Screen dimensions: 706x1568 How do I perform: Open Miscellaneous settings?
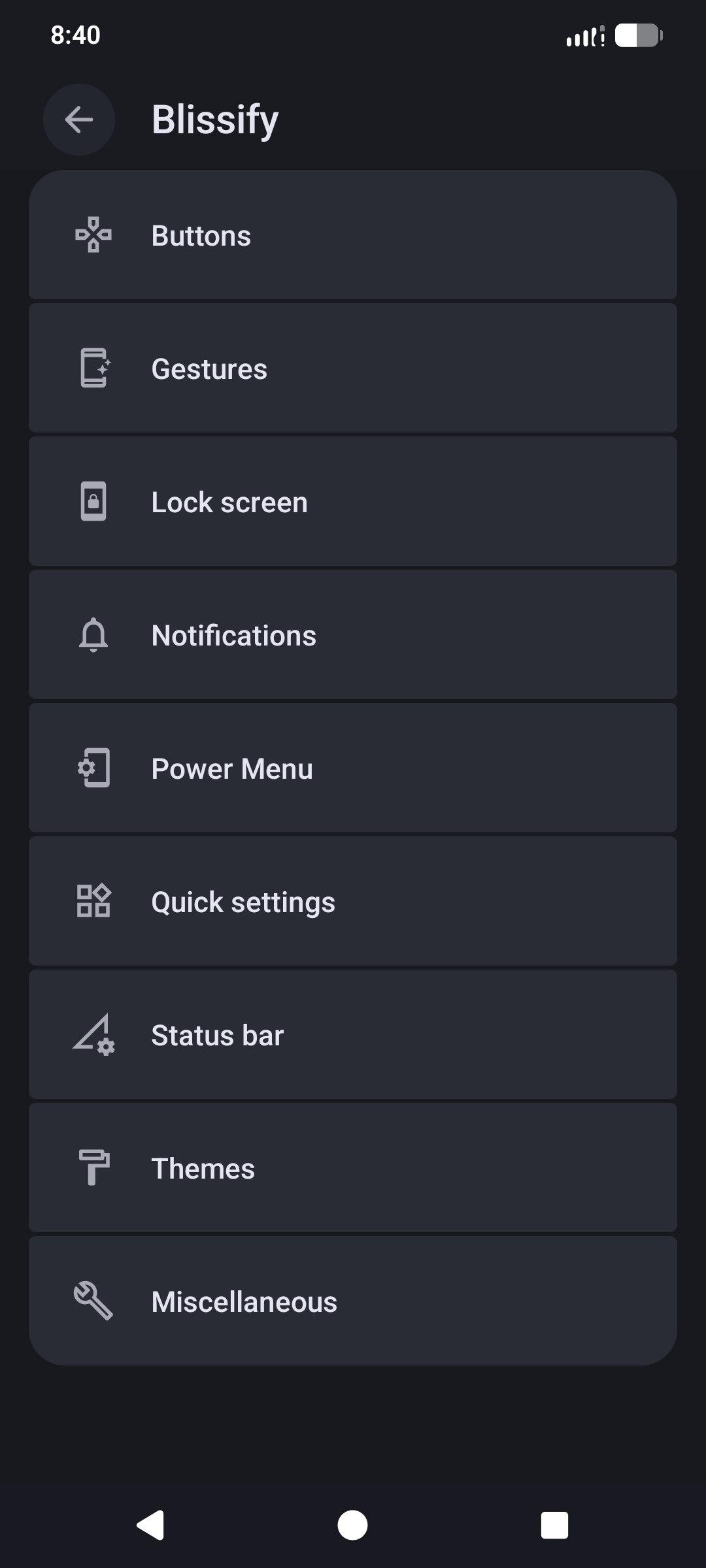click(353, 1301)
